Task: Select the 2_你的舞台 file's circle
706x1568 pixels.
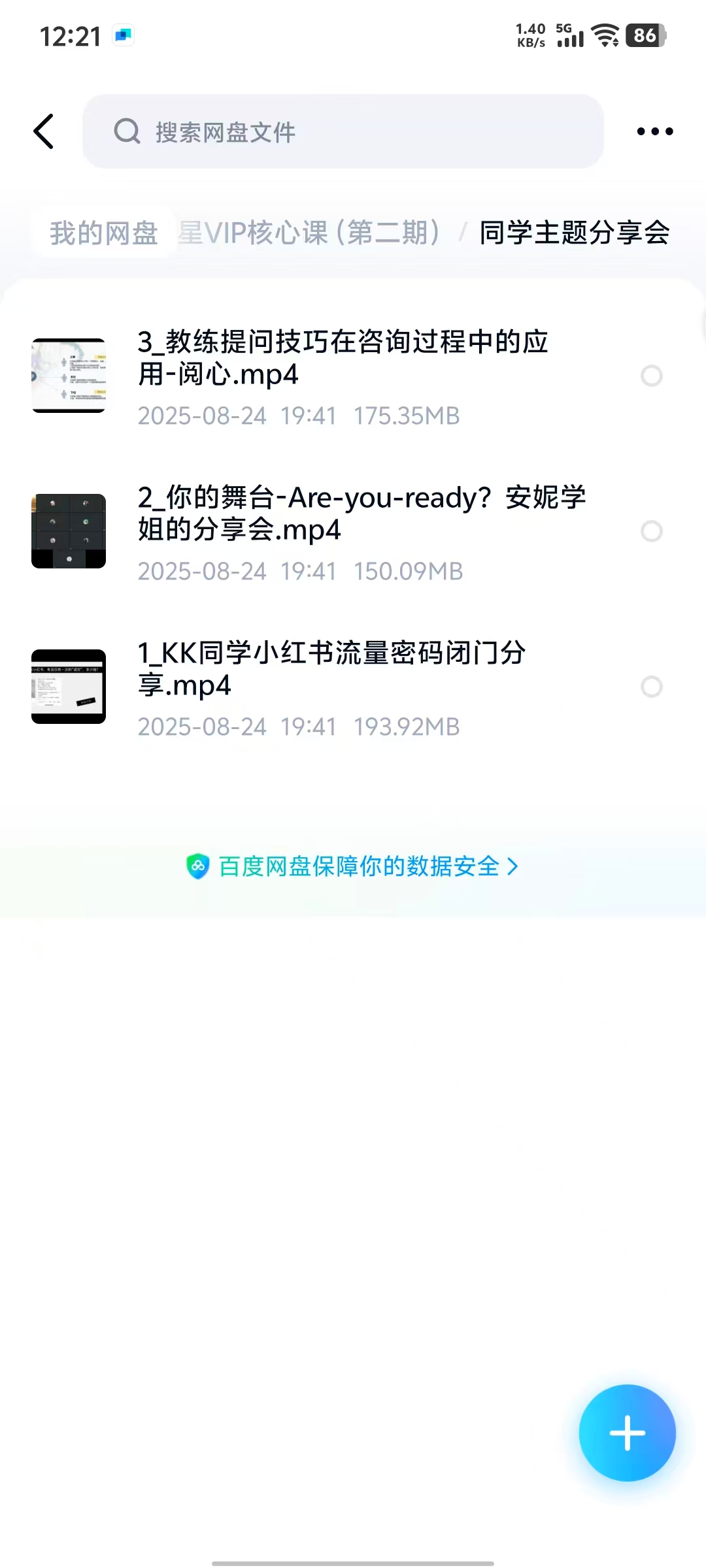Action: pos(651,531)
